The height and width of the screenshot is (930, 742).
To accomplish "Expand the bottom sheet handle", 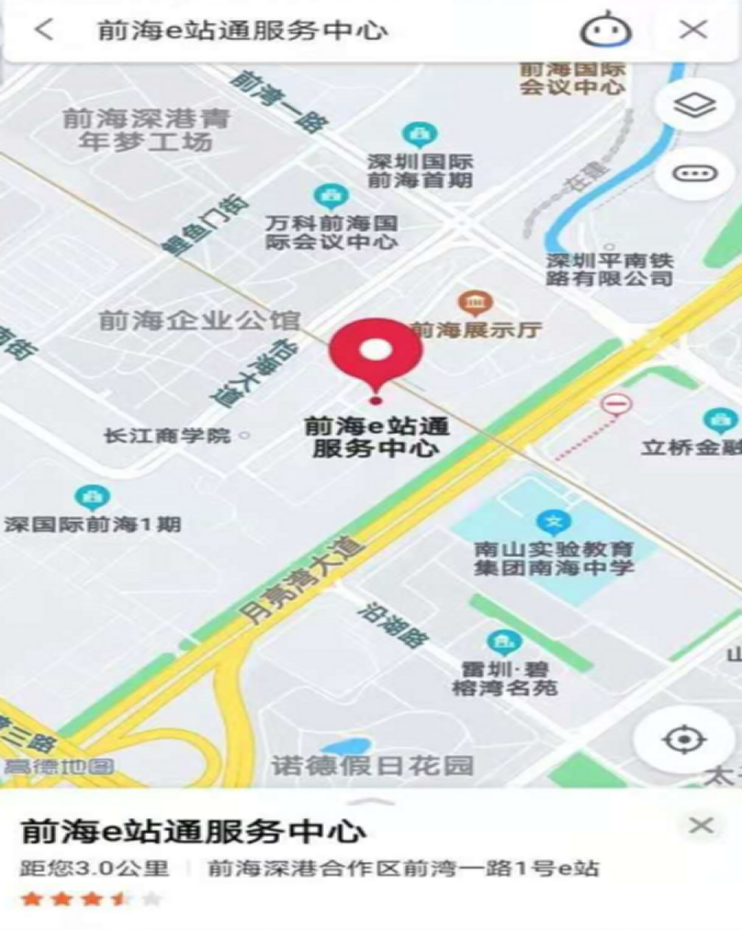I will point(371,800).
